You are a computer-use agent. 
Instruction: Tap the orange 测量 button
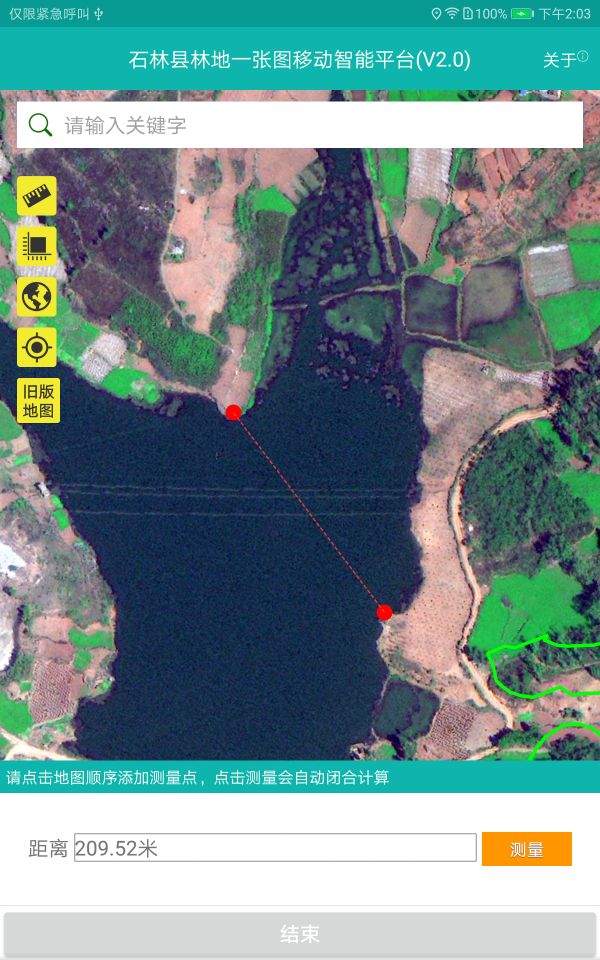(526, 849)
